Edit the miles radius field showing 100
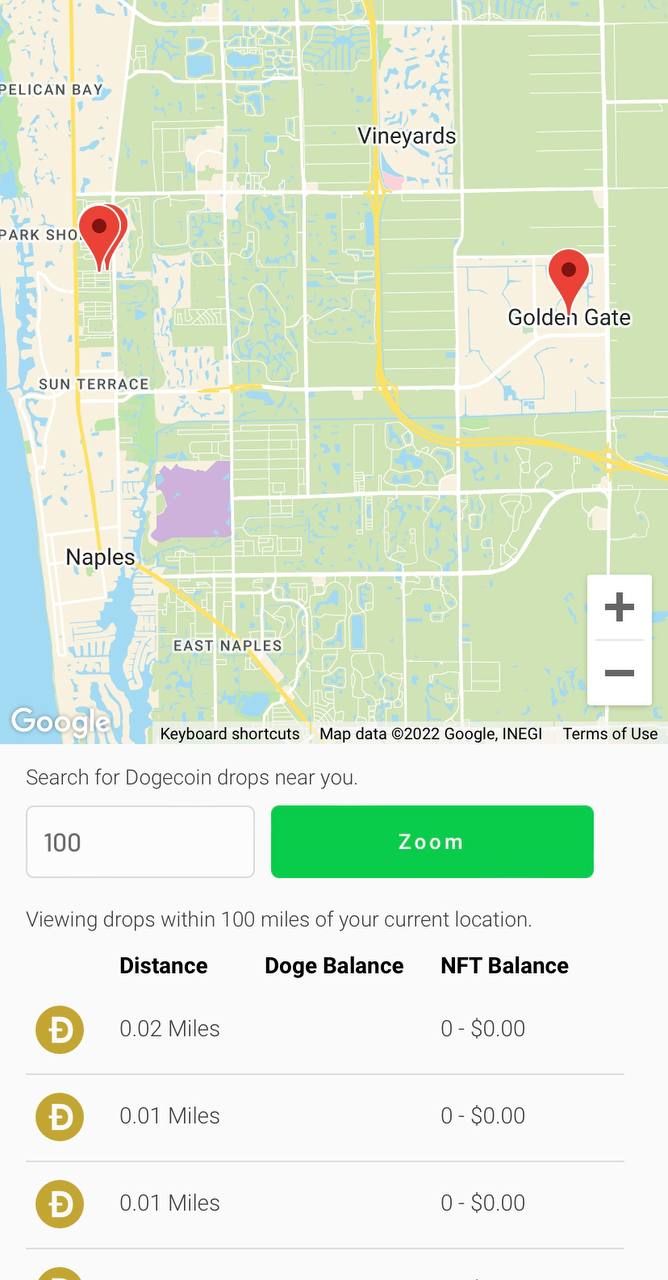This screenshot has height=1280, width=668. pos(140,842)
